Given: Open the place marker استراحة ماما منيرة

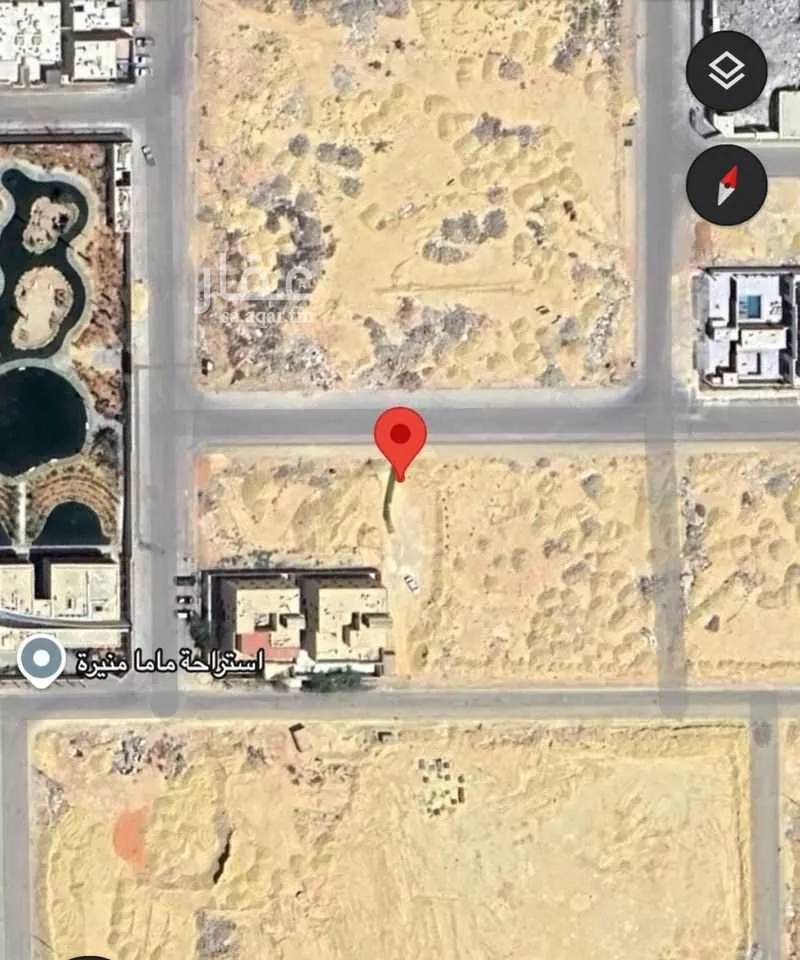Looking at the screenshot, I should coord(42,660).
